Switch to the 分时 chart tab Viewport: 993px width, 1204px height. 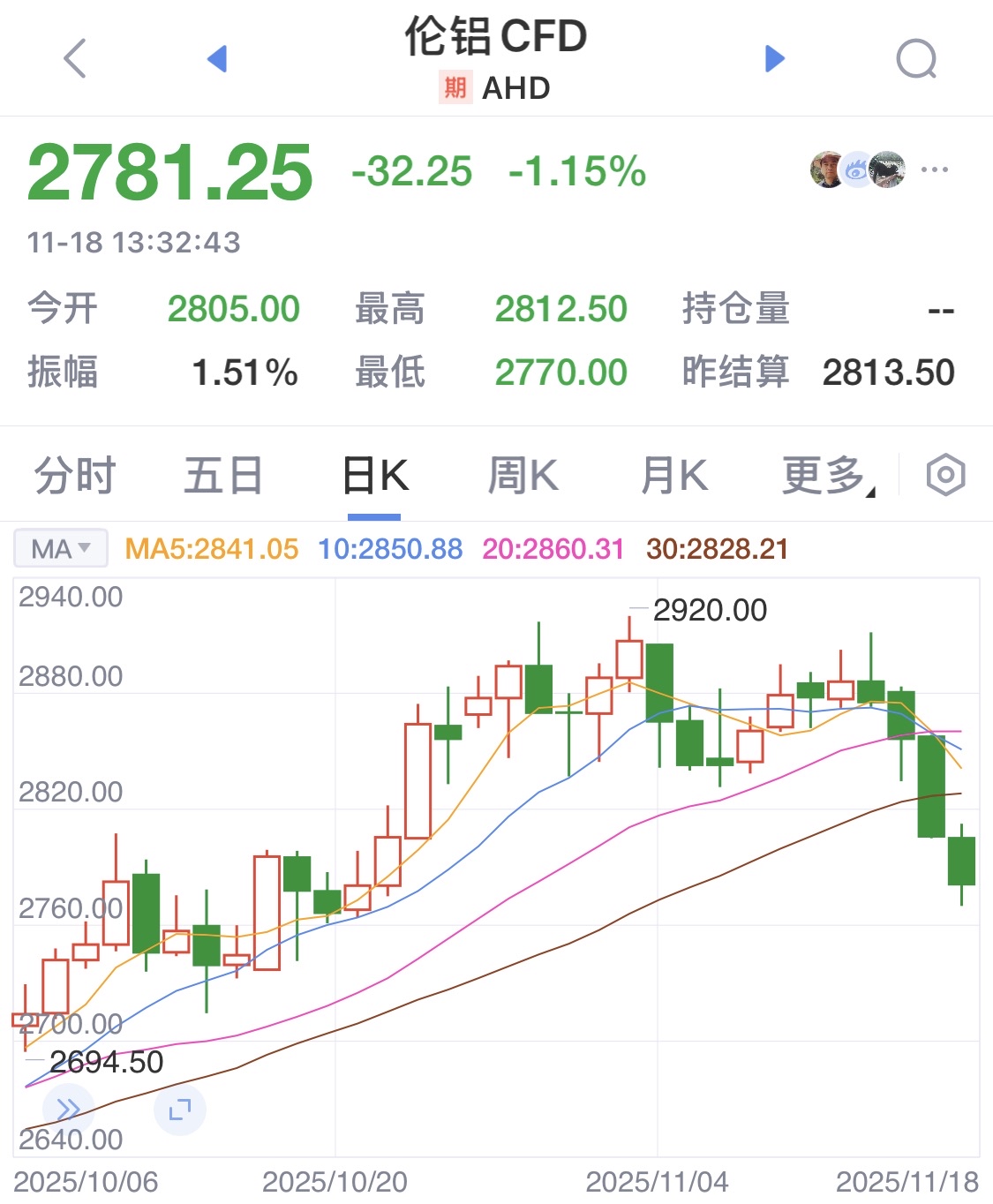click(x=75, y=476)
